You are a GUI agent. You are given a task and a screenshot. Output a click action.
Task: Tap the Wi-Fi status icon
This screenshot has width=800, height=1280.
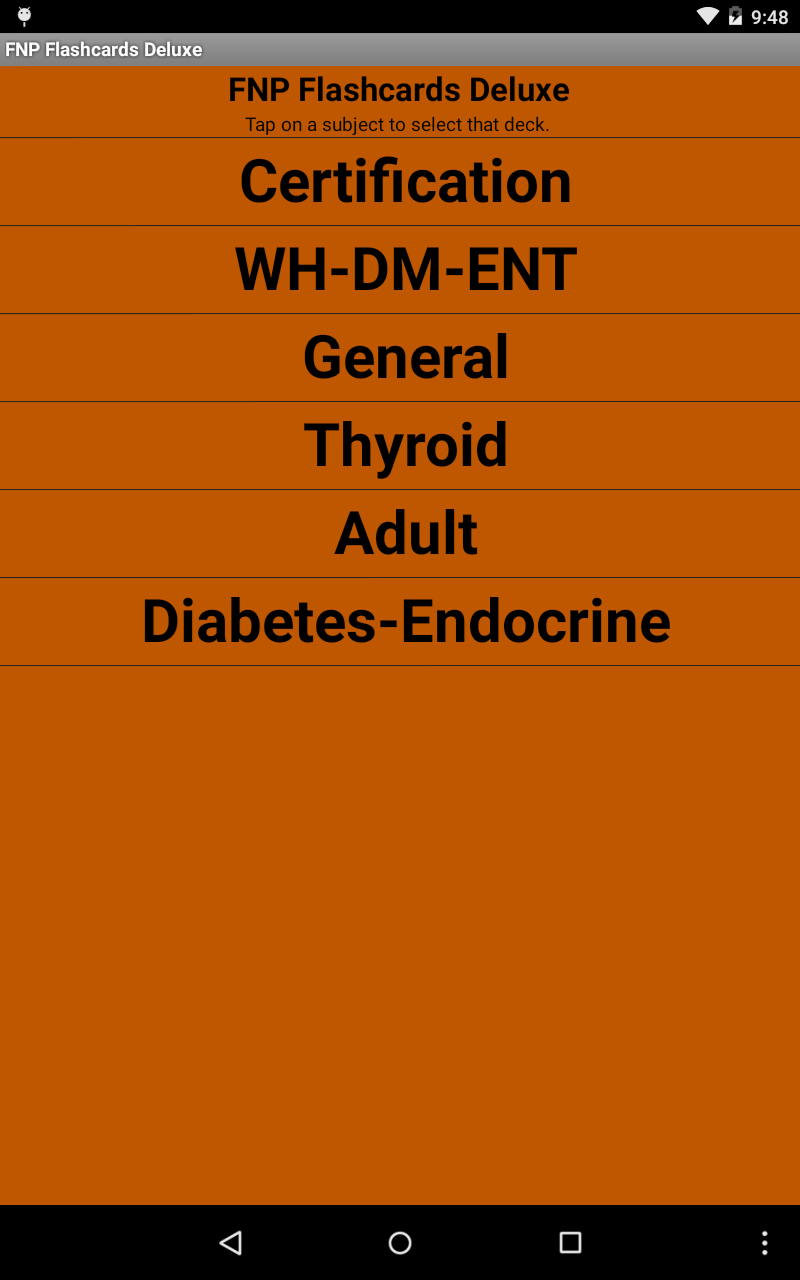pyautogui.click(x=707, y=15)
